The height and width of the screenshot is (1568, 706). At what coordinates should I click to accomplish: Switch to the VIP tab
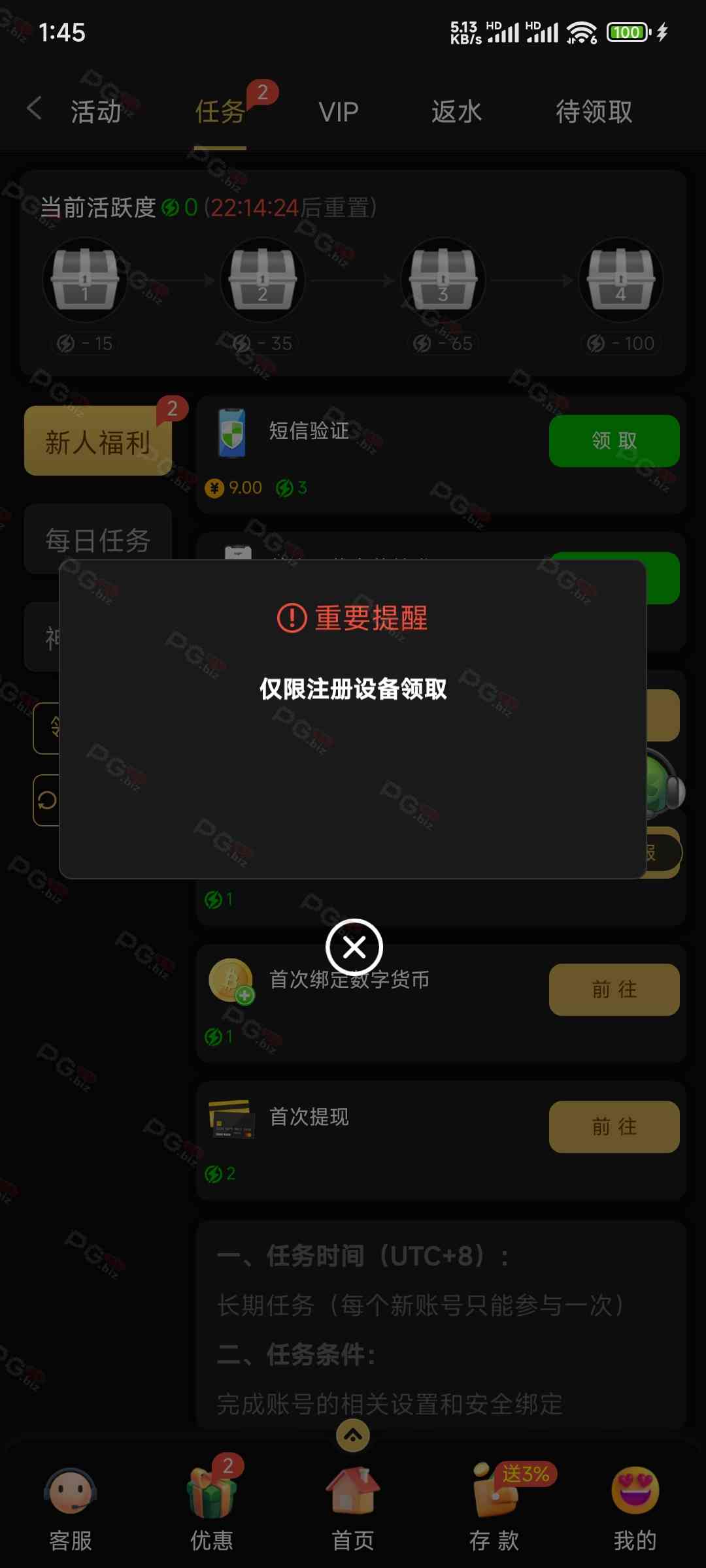click(x=339, y=112)
